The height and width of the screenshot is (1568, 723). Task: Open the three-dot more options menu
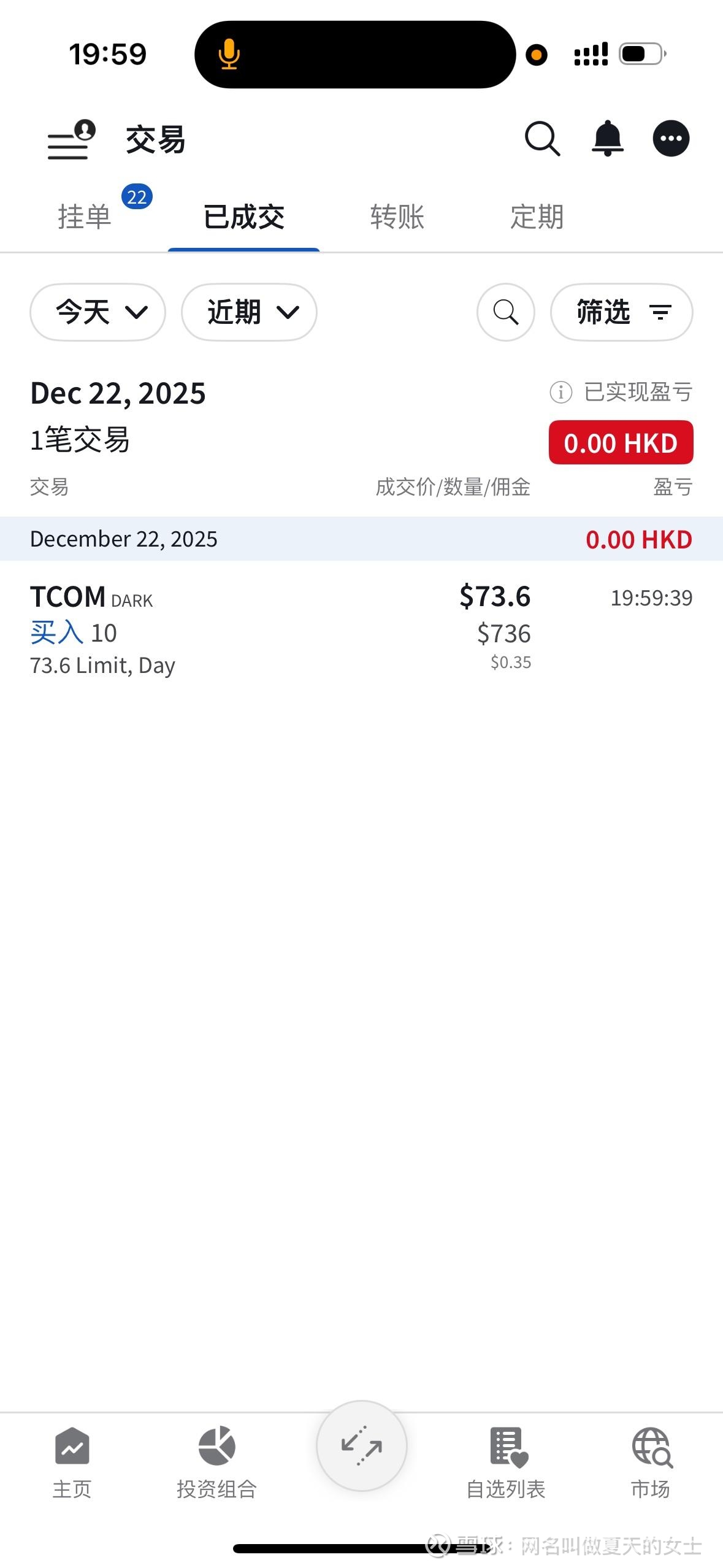pyautogui.click(x=671, y=139)
